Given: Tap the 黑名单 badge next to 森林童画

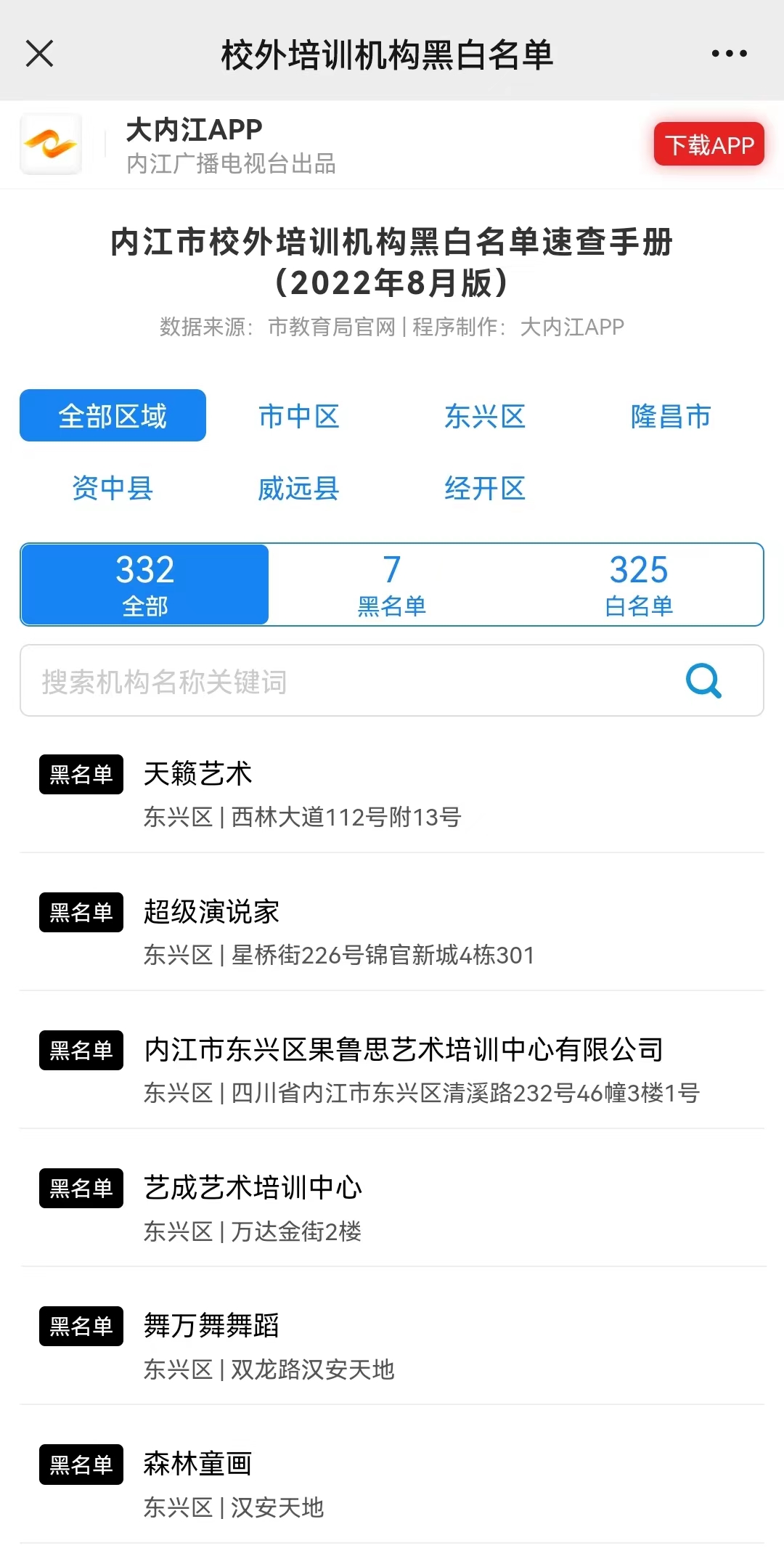Looking at the screenshot, I should [x=80, y=1465].
